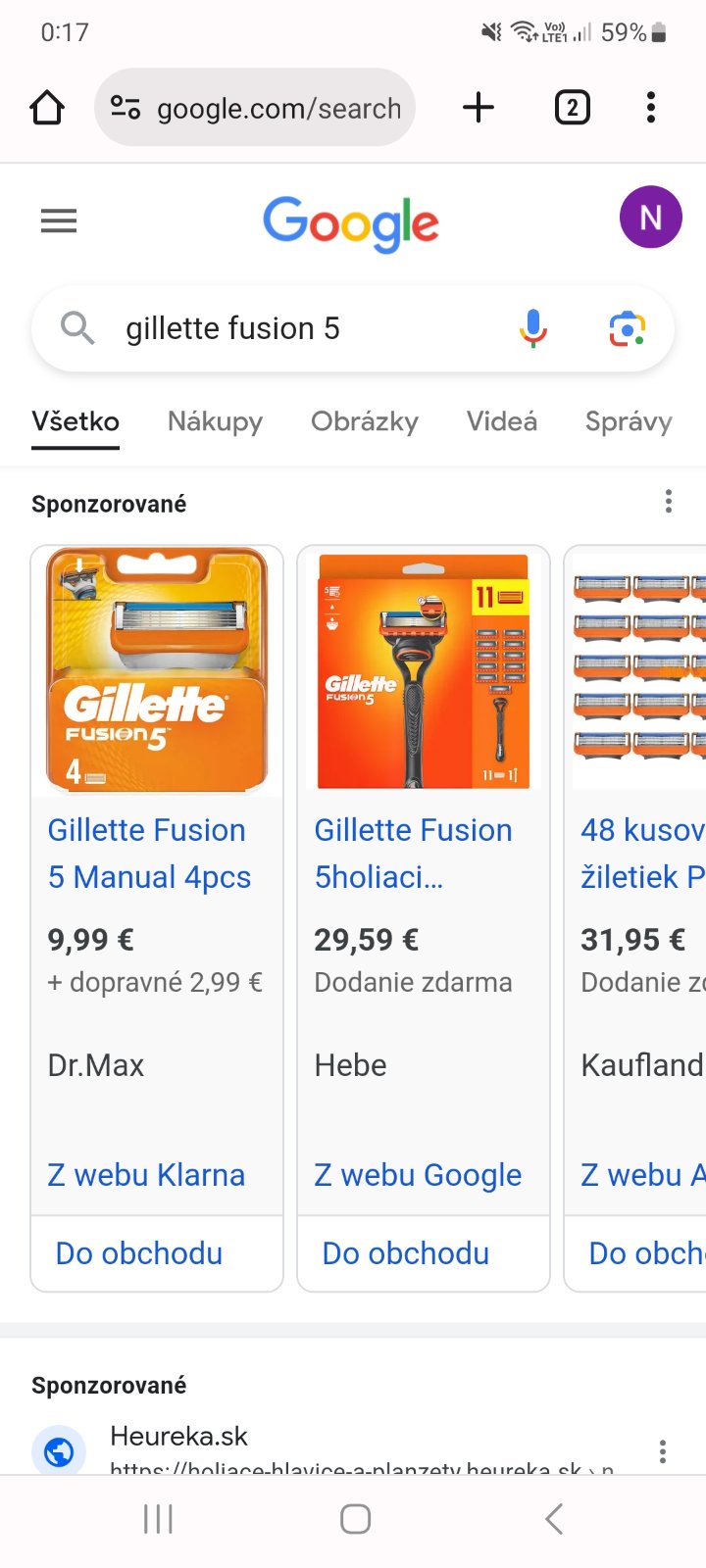Start a voice search with the microphone
Image resolution: width=706 pixels, height=1568 pixels.
pyautogui.click(x=533, y=328)
